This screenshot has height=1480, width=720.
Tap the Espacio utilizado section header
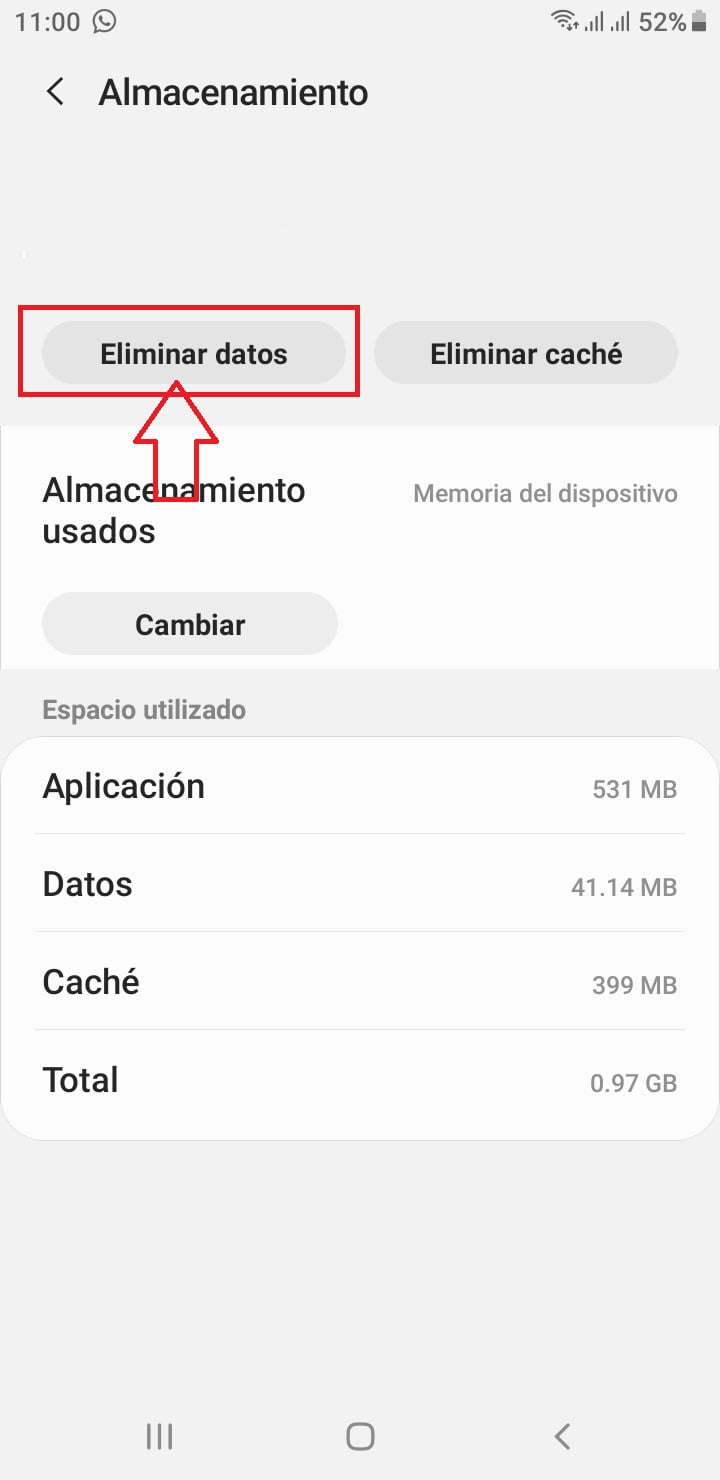145,710
